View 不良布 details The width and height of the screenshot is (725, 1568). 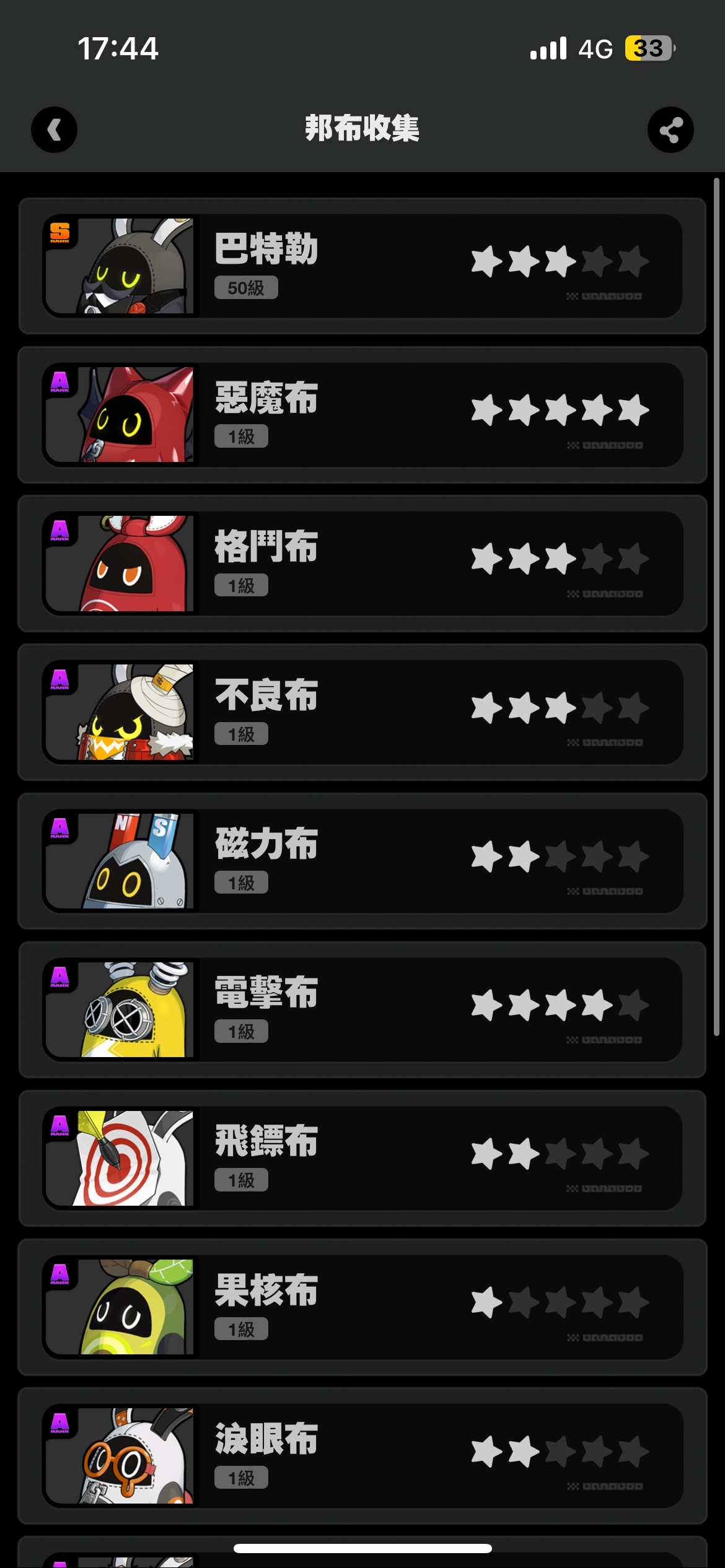(x=362, y=712)
